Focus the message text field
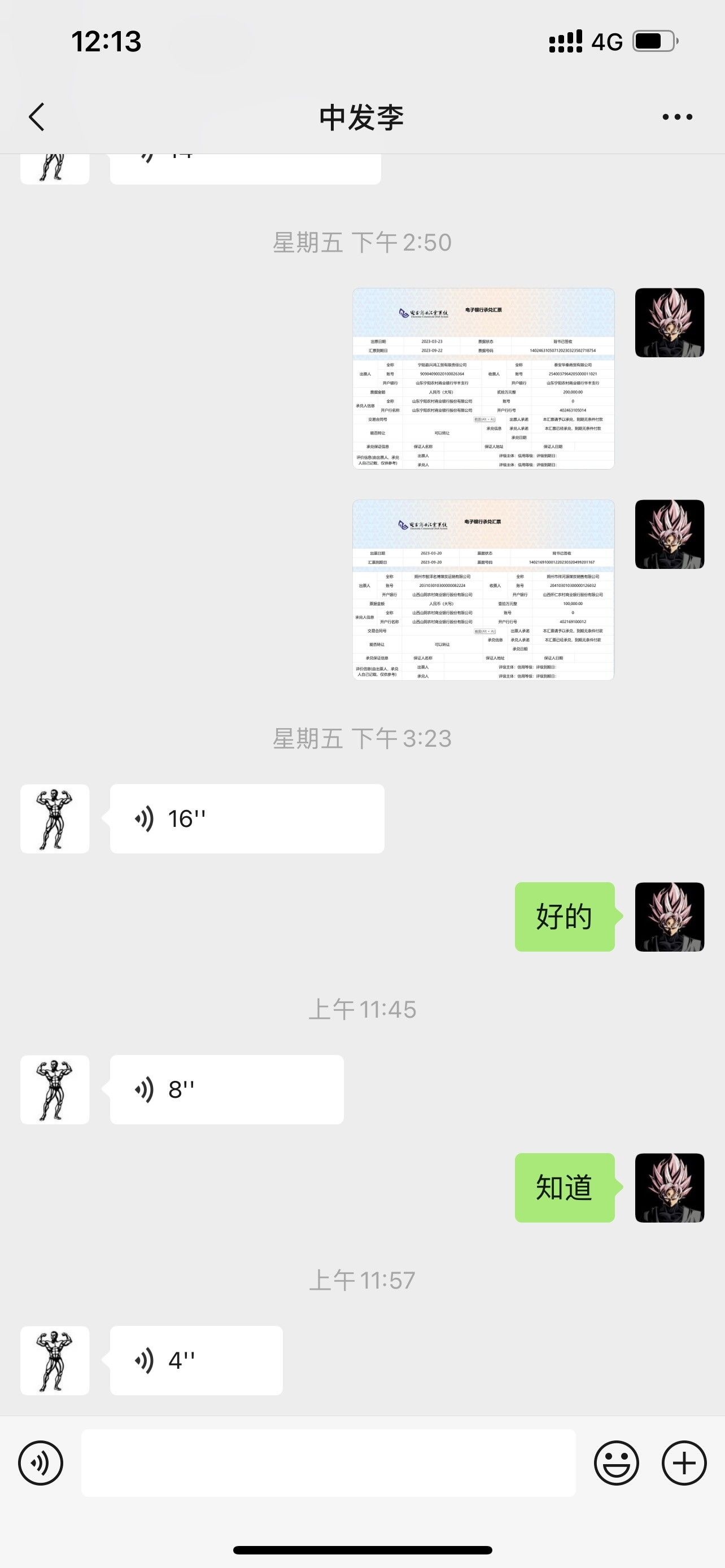 click(329, 1464)
